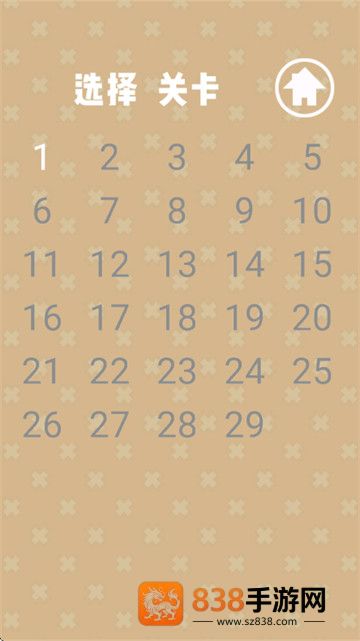Tap level 25
Image resolution: width=360 pixels, height=641 pixels.
(312, 371)
